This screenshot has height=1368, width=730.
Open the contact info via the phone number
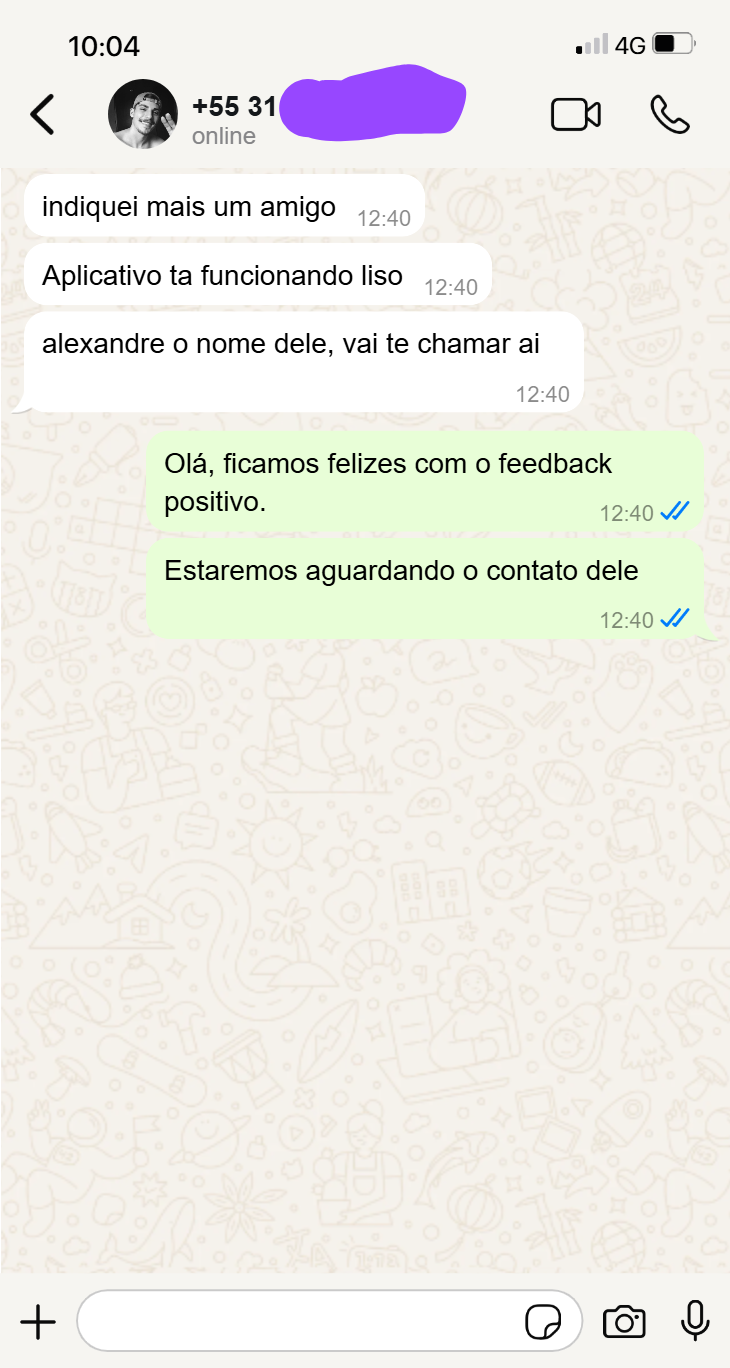[227, 103]
